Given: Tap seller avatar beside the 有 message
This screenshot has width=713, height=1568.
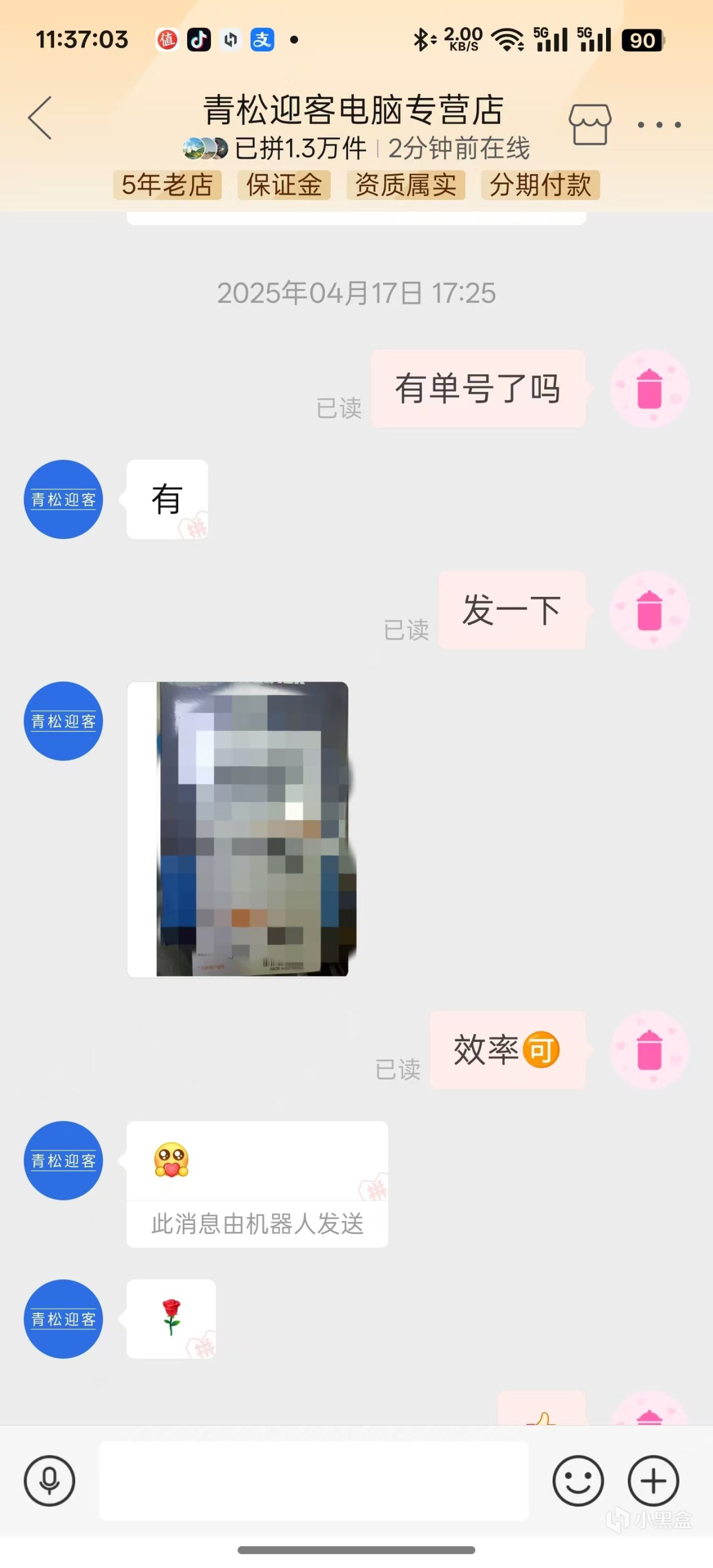Looking at the screenshot, I should click(64, 499).
